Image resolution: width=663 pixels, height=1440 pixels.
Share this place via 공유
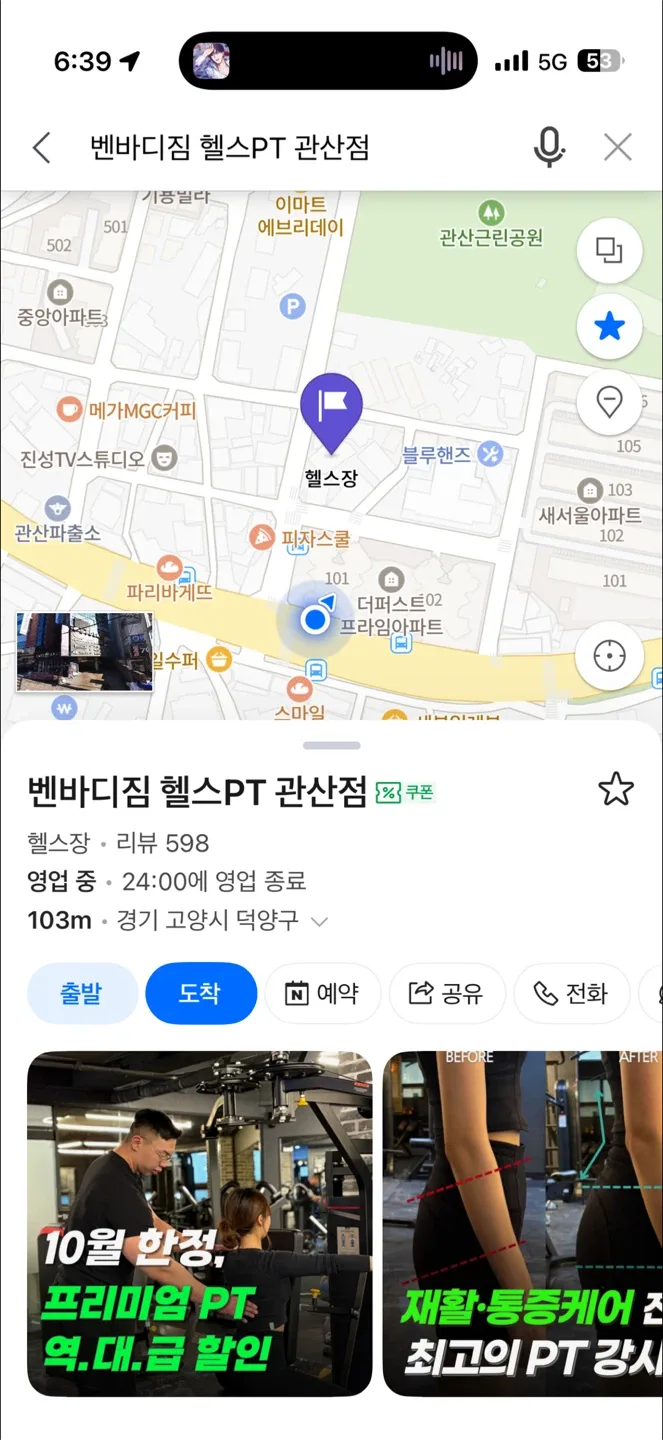point(446,993)
